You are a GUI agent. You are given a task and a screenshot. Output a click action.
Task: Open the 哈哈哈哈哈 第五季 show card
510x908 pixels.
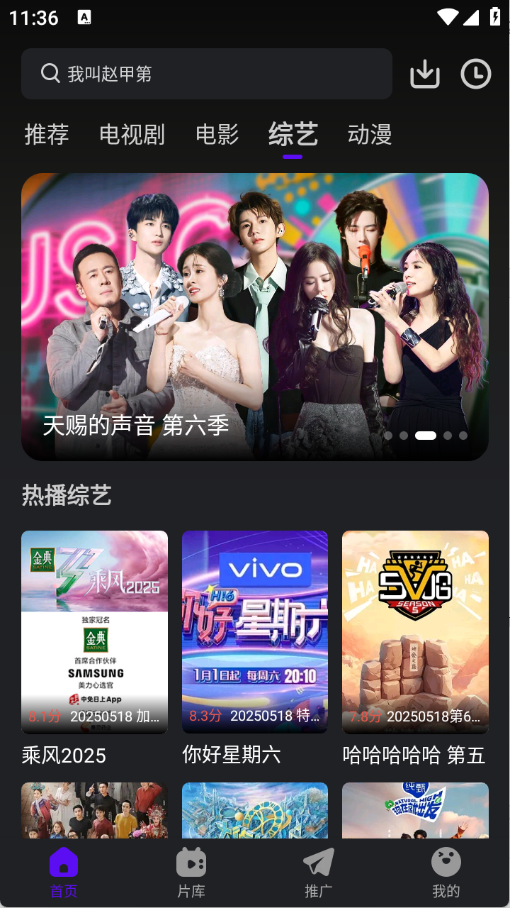(415, 649)
